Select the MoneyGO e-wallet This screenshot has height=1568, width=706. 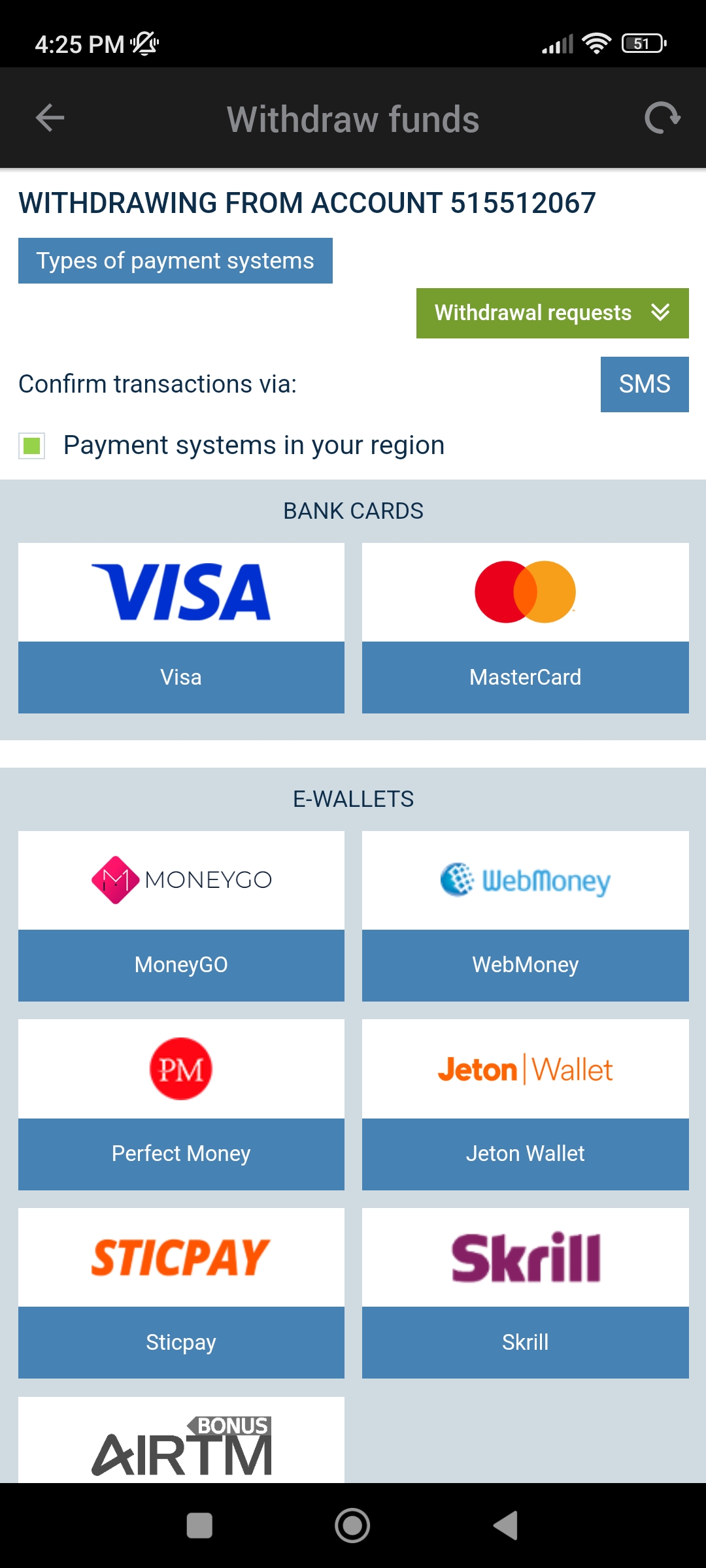[x=181, y=916]
